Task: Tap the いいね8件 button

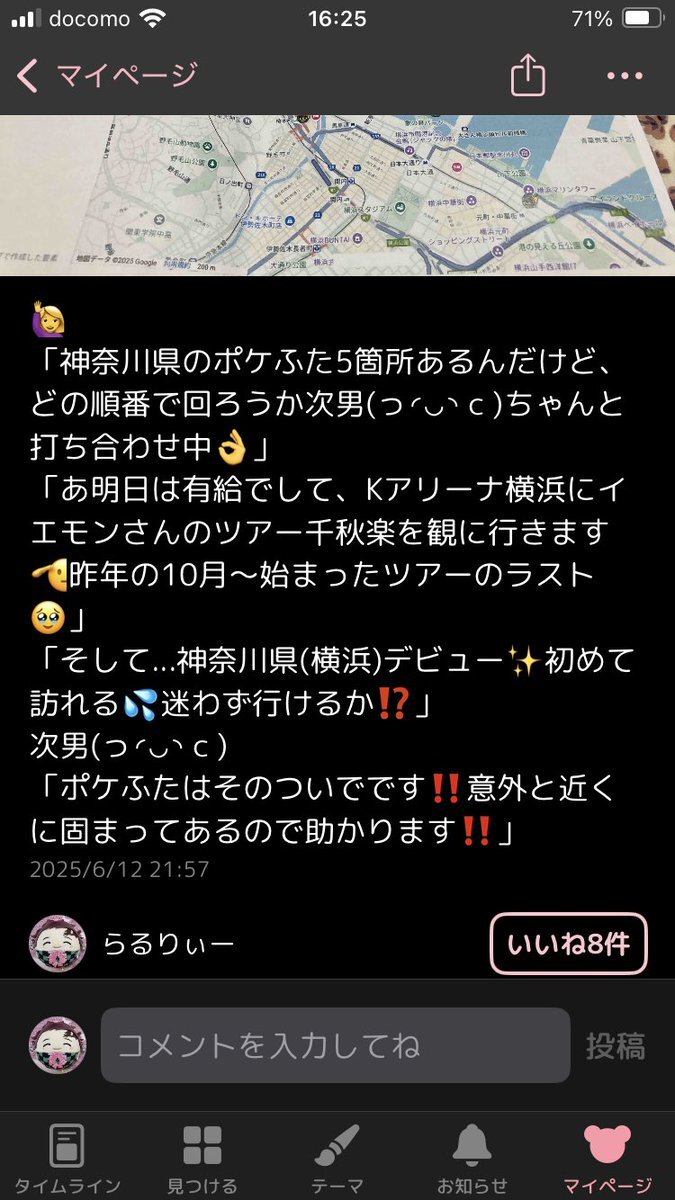Action: [x=568, y=943]
